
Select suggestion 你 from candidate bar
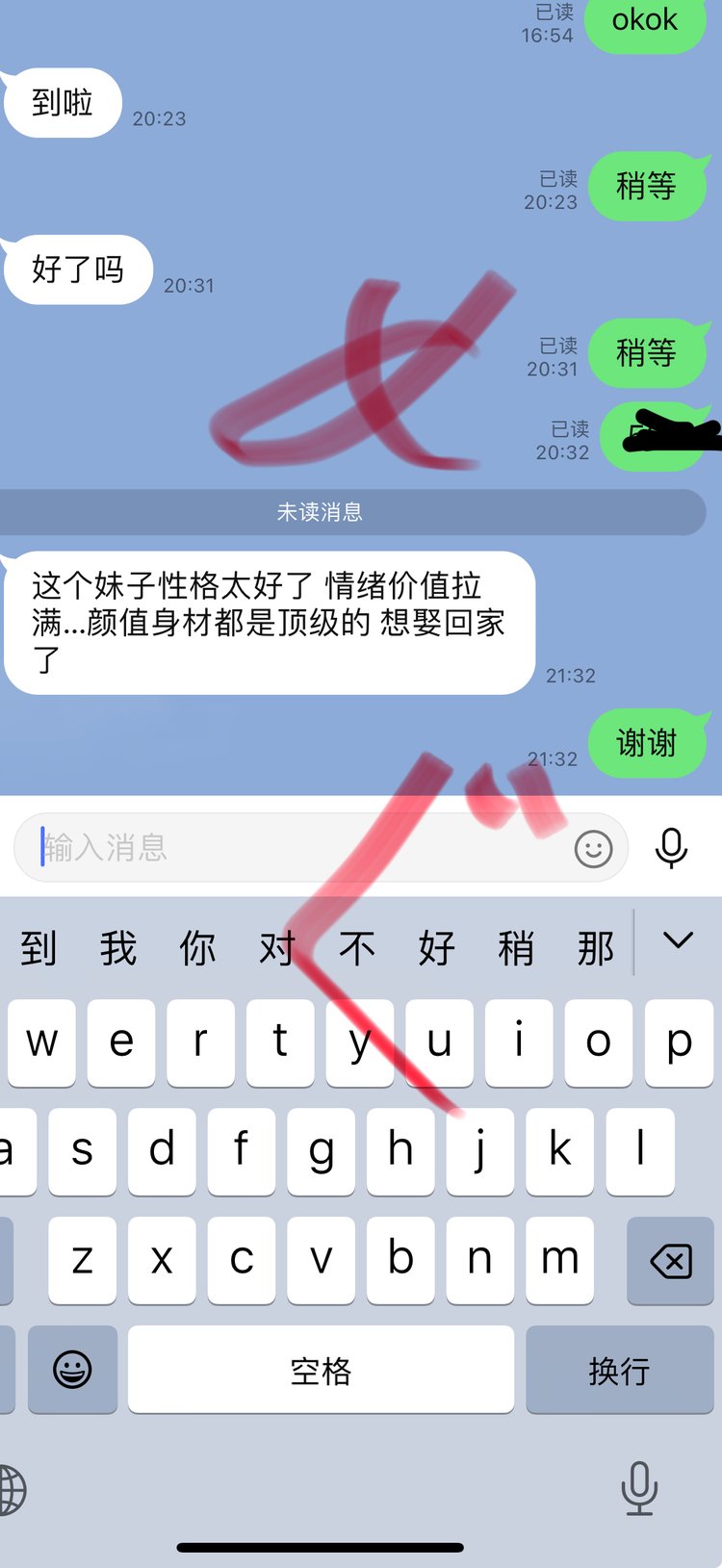point(197,948)
